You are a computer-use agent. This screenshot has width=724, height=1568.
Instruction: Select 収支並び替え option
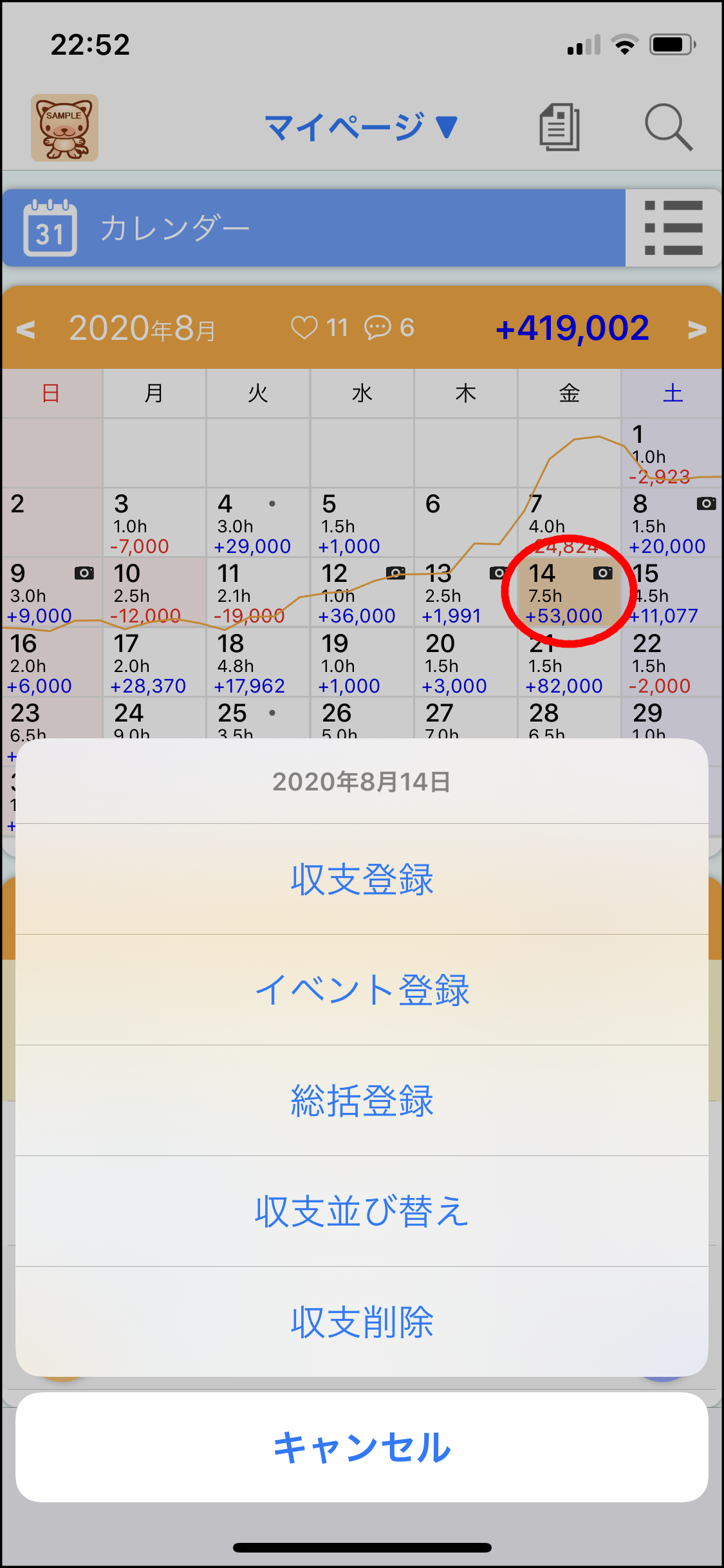click(x=362, y=1211)
